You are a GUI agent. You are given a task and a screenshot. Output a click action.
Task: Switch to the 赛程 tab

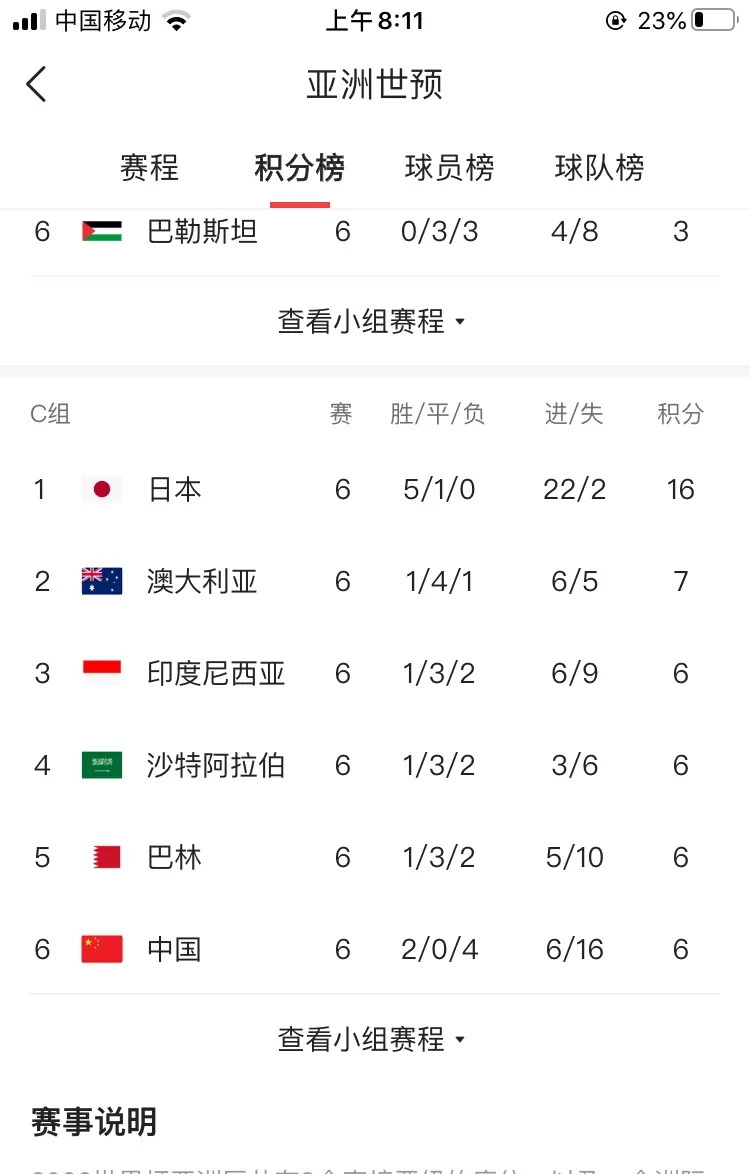point(149,168)
